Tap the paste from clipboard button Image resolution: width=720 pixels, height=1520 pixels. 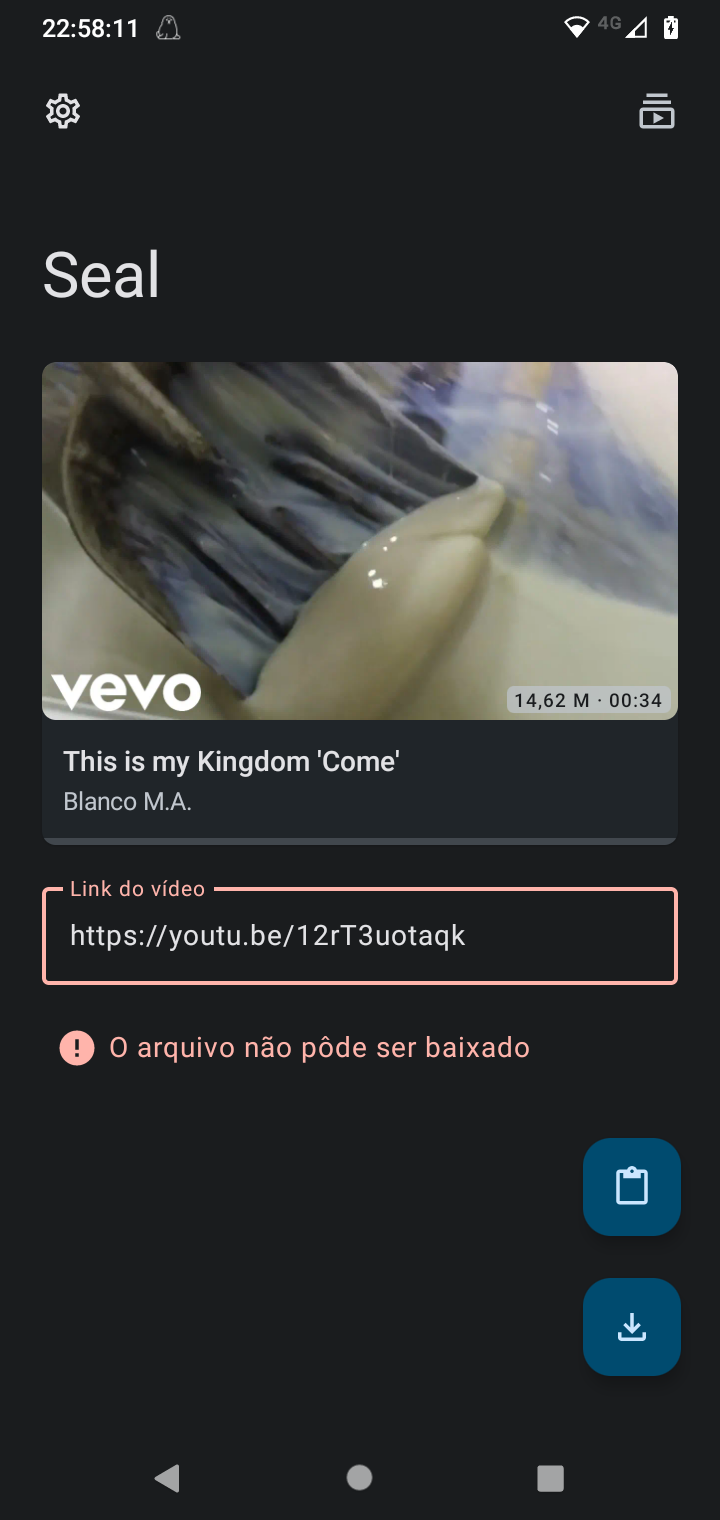tap(631, 1186)
